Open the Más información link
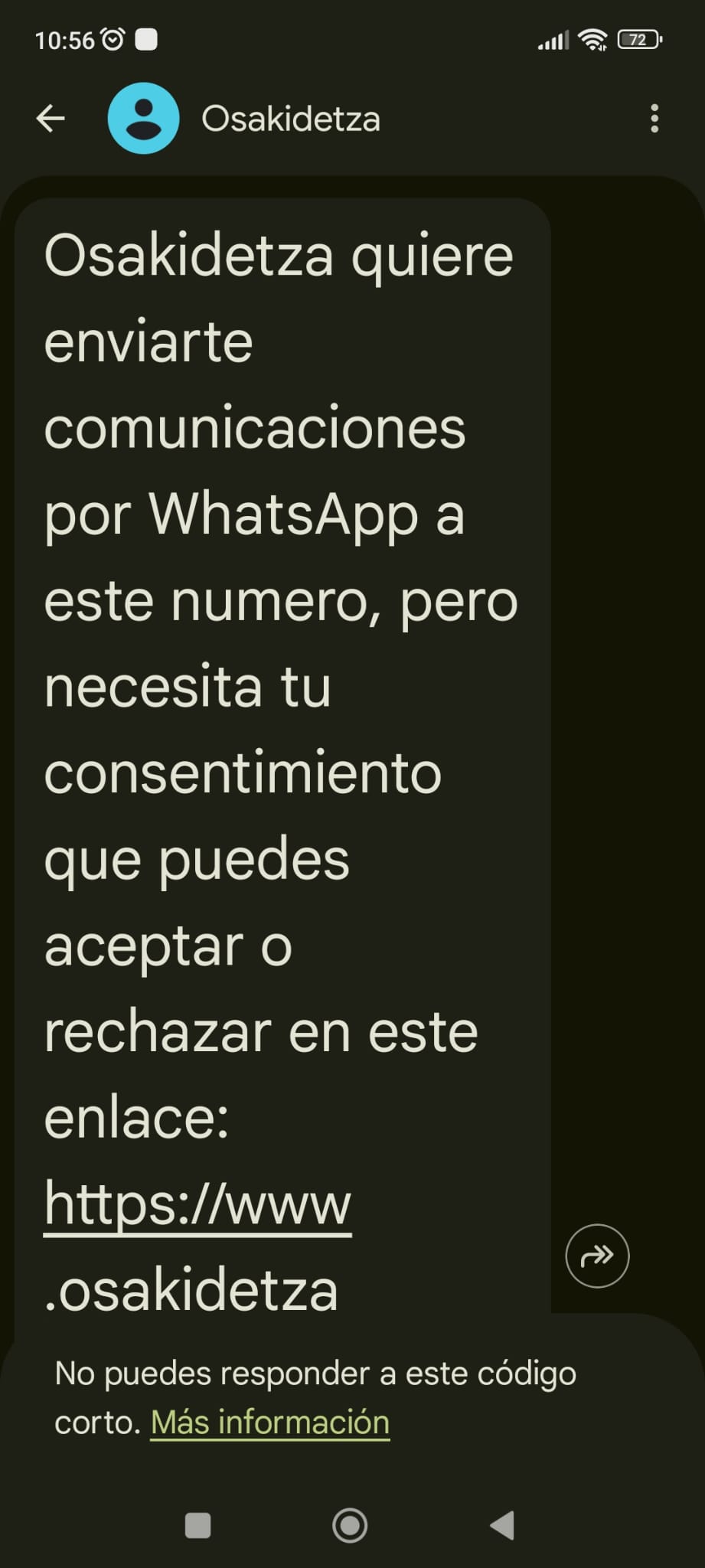Image resolution: width=705 pixels, height=1568 pixels. [x=269, y=1423]
